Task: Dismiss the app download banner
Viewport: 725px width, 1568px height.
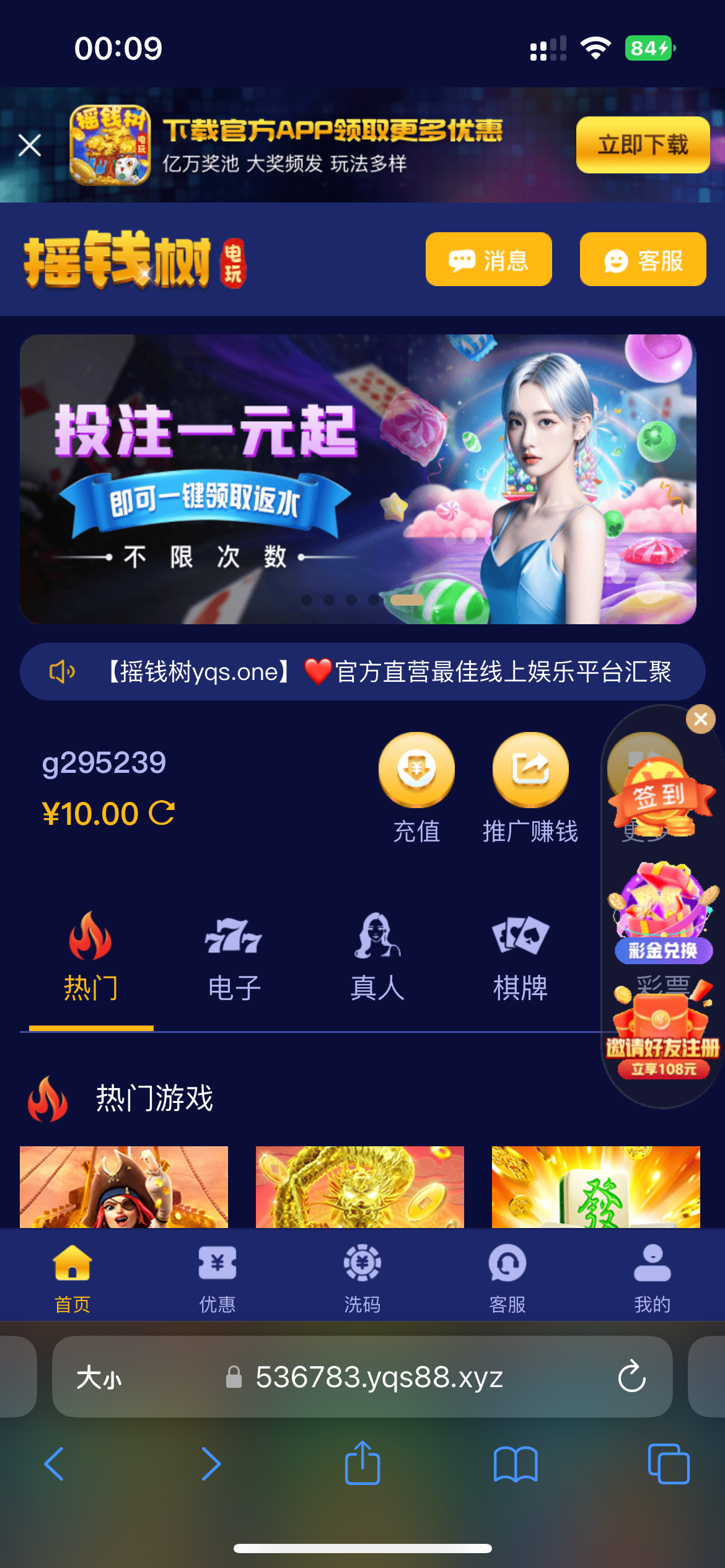Action: pos(30,146)
